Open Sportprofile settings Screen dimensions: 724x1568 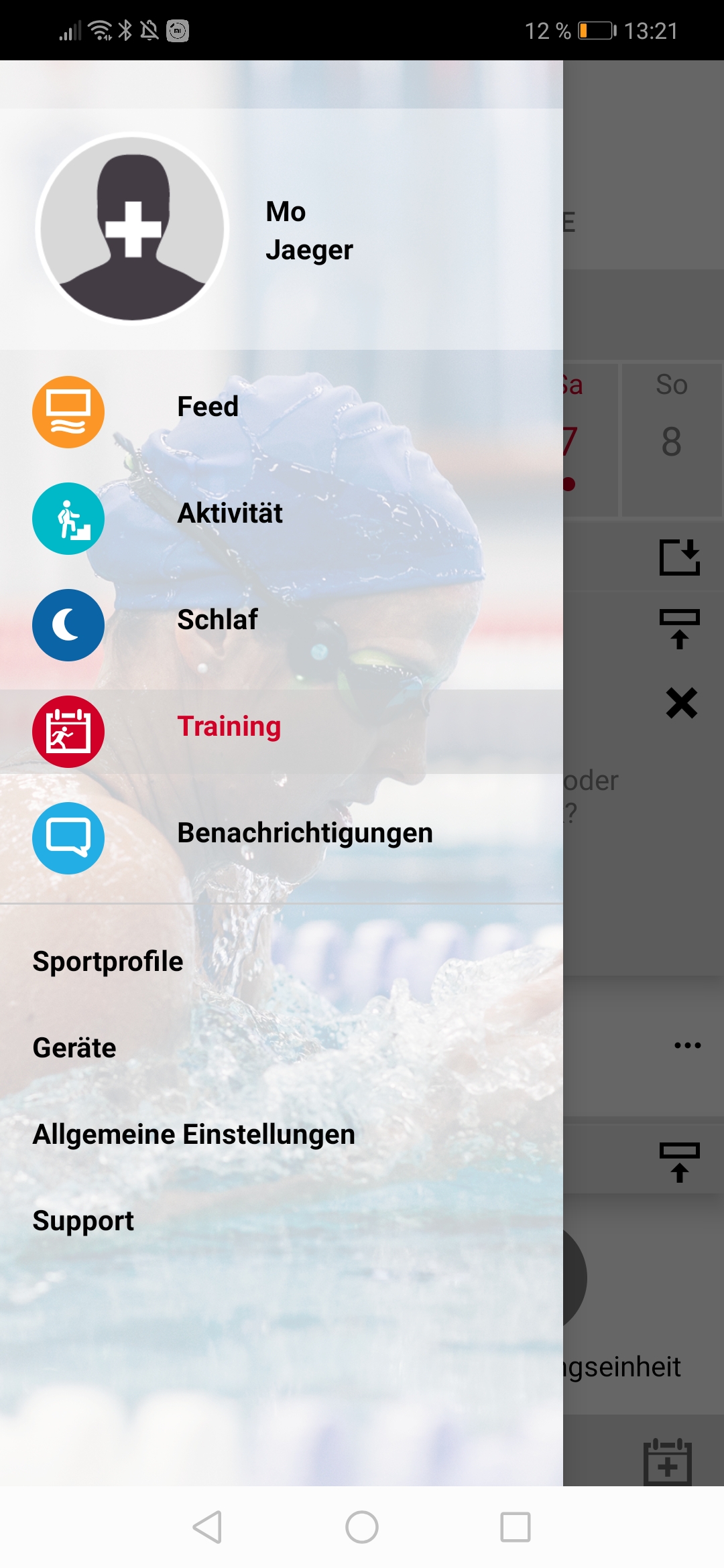[x=108, y=962]
